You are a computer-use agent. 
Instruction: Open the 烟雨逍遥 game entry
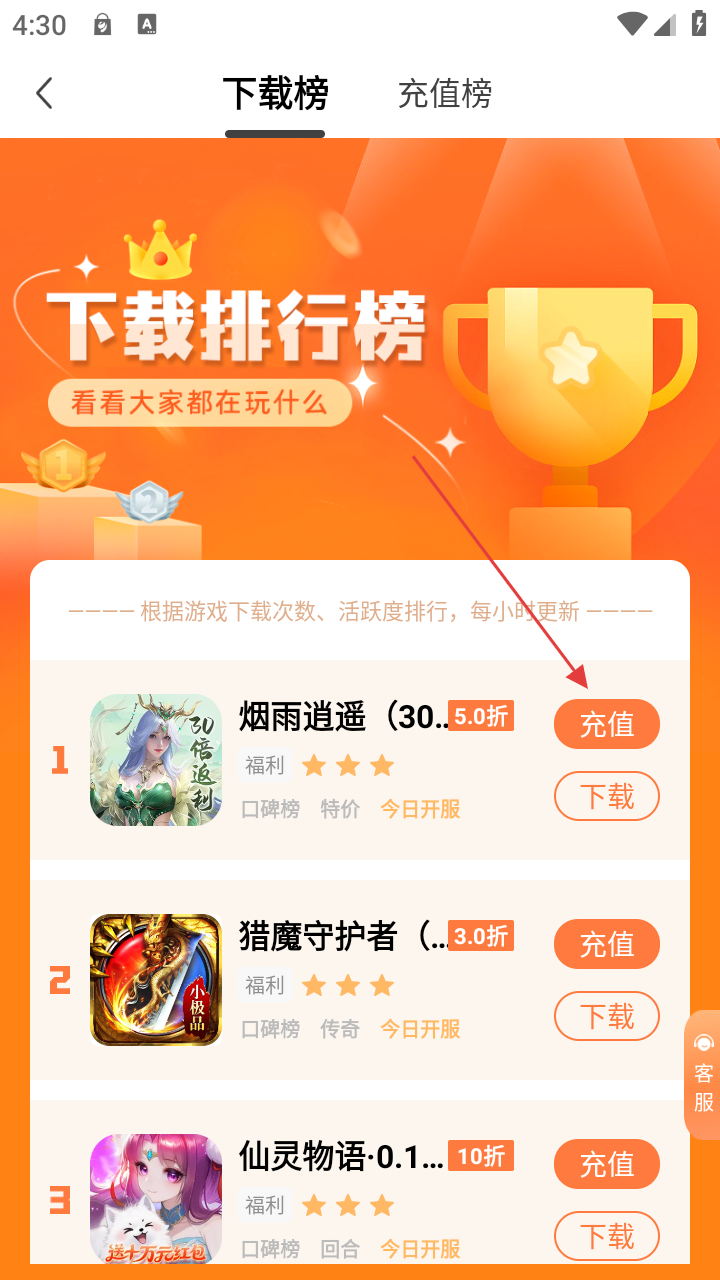pyautogui.click(x=340, y=717)
